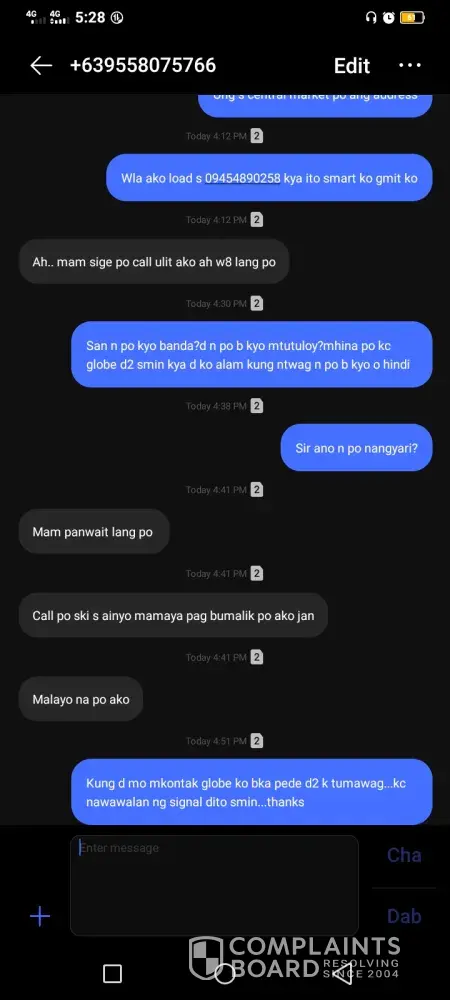Image resolution: width=450 pixels, height=1000 pixels.
Task: Tap the Edit button in the header
Action: coord(352,66)
